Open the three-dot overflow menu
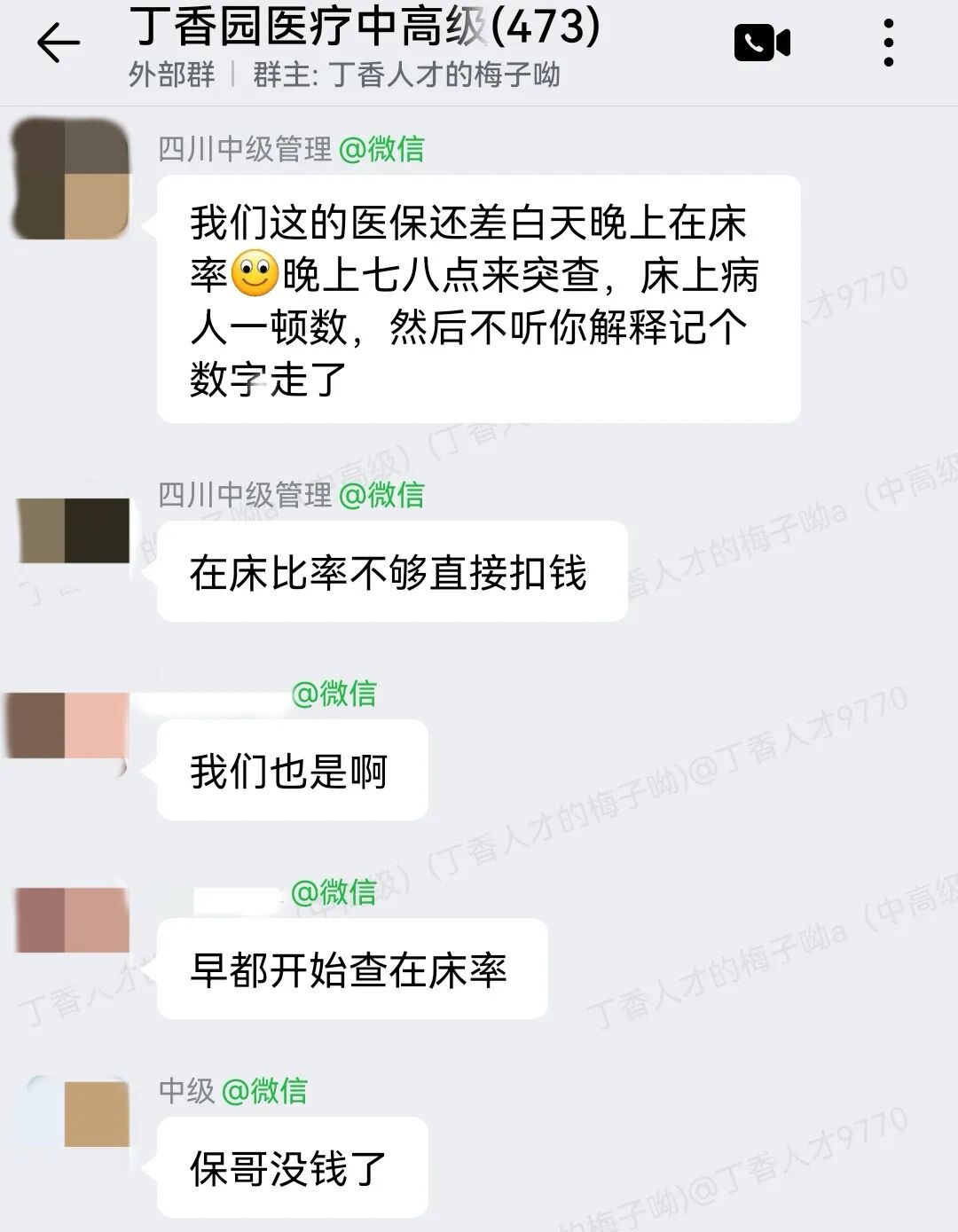 [x=888, y=43]
